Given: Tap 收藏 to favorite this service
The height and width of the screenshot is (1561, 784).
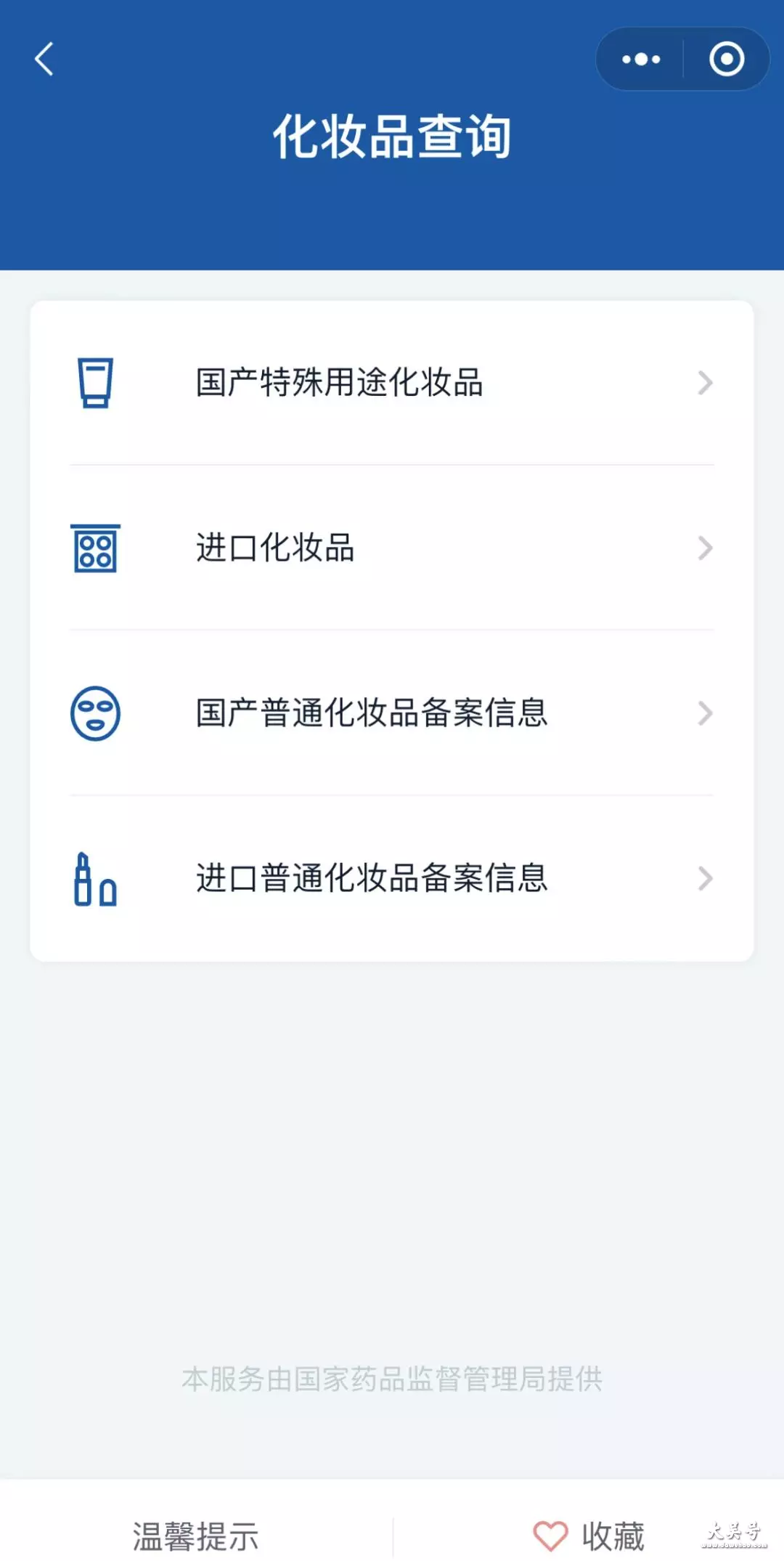Looking at the screenshot, I should click(x=589, y=1536).
